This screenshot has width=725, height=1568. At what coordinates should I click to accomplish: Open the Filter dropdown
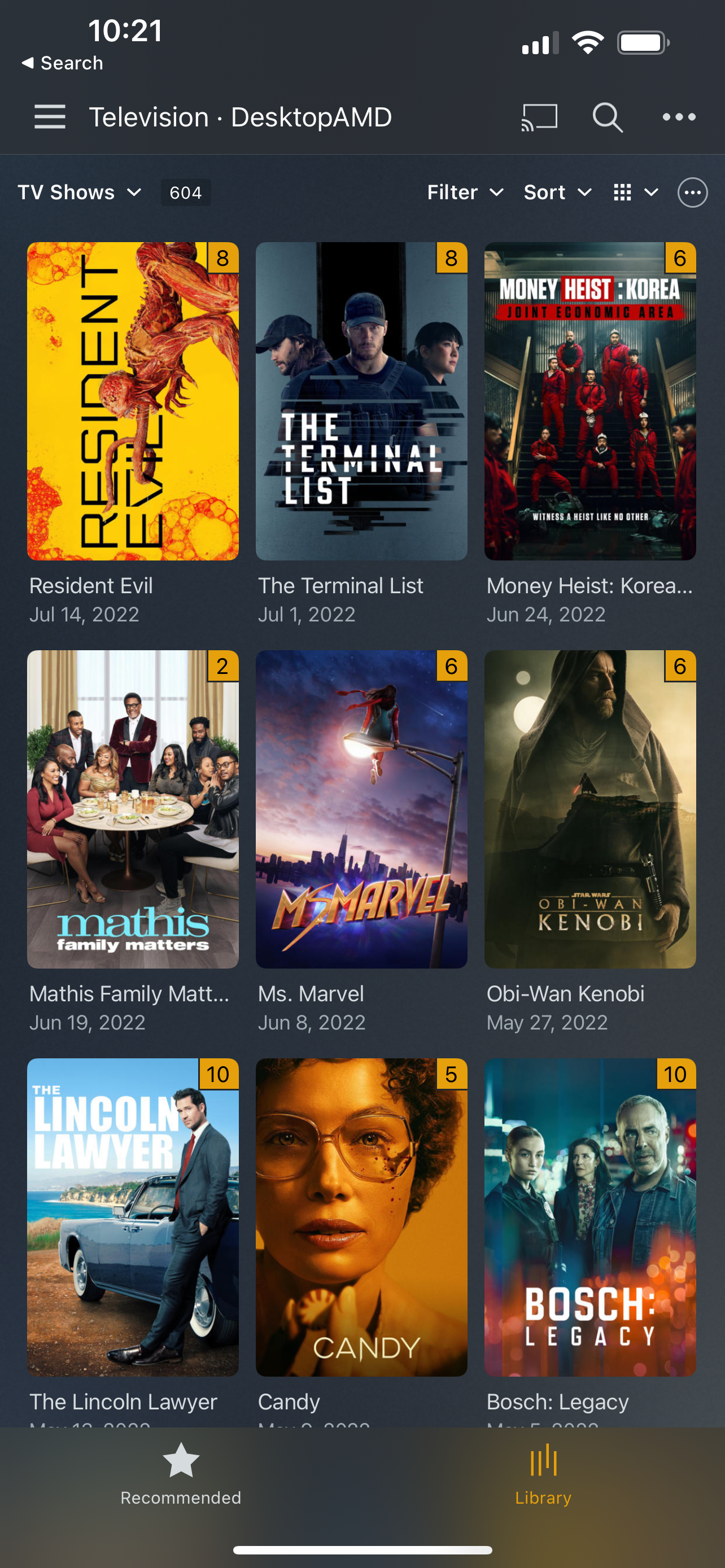click(x=465, y=192)
